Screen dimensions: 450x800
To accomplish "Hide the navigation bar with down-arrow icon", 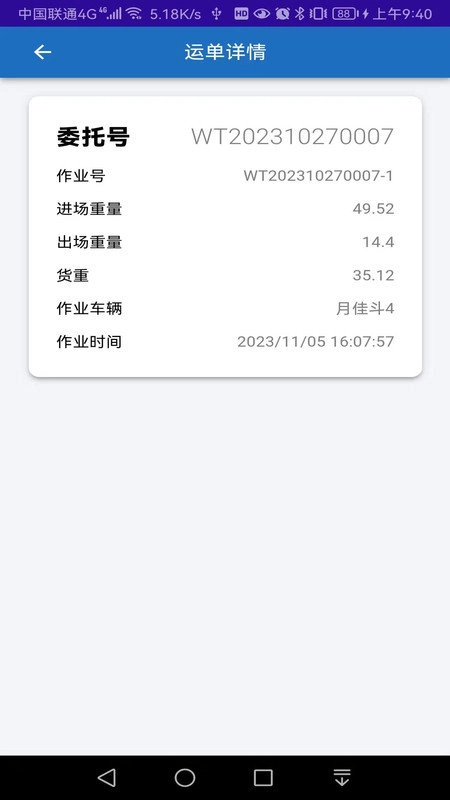I will pyautogui.click(x=342, y=778).
